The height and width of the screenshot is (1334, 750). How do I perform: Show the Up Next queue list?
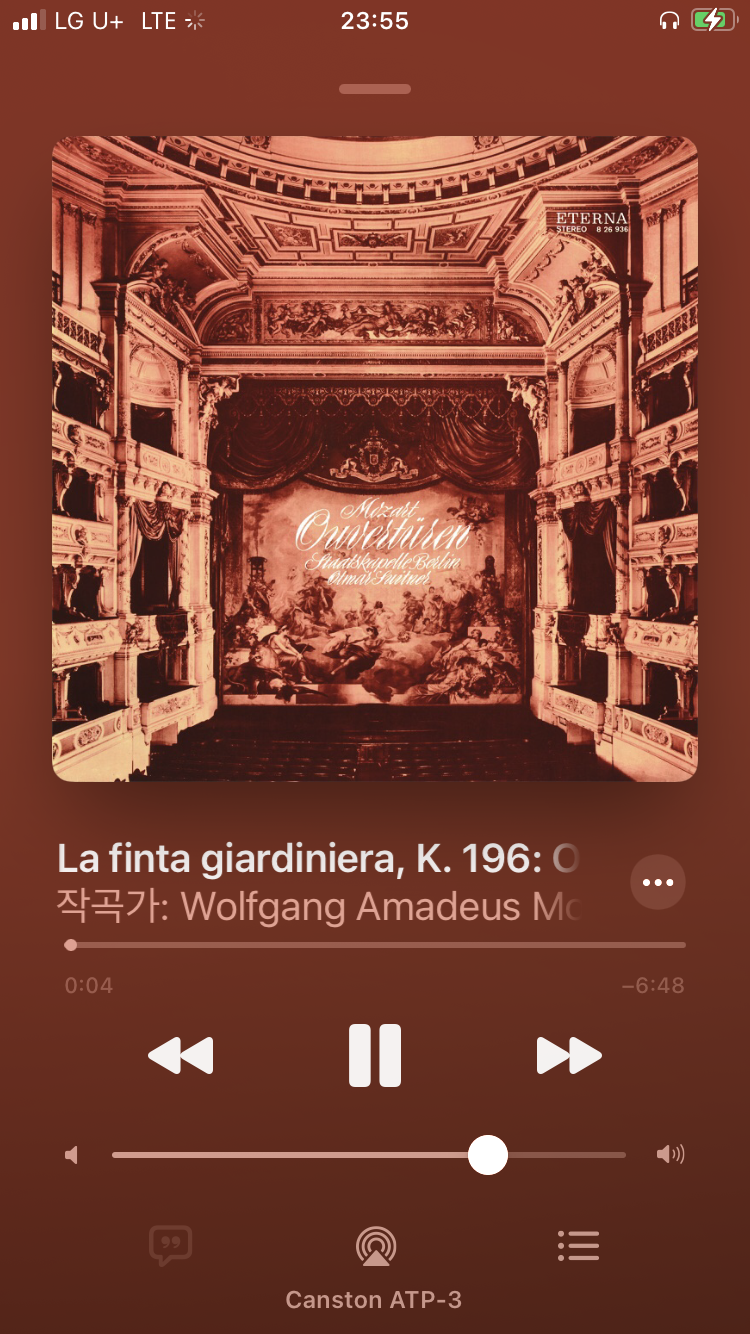pyautogui.click(x=578, y=1245)
